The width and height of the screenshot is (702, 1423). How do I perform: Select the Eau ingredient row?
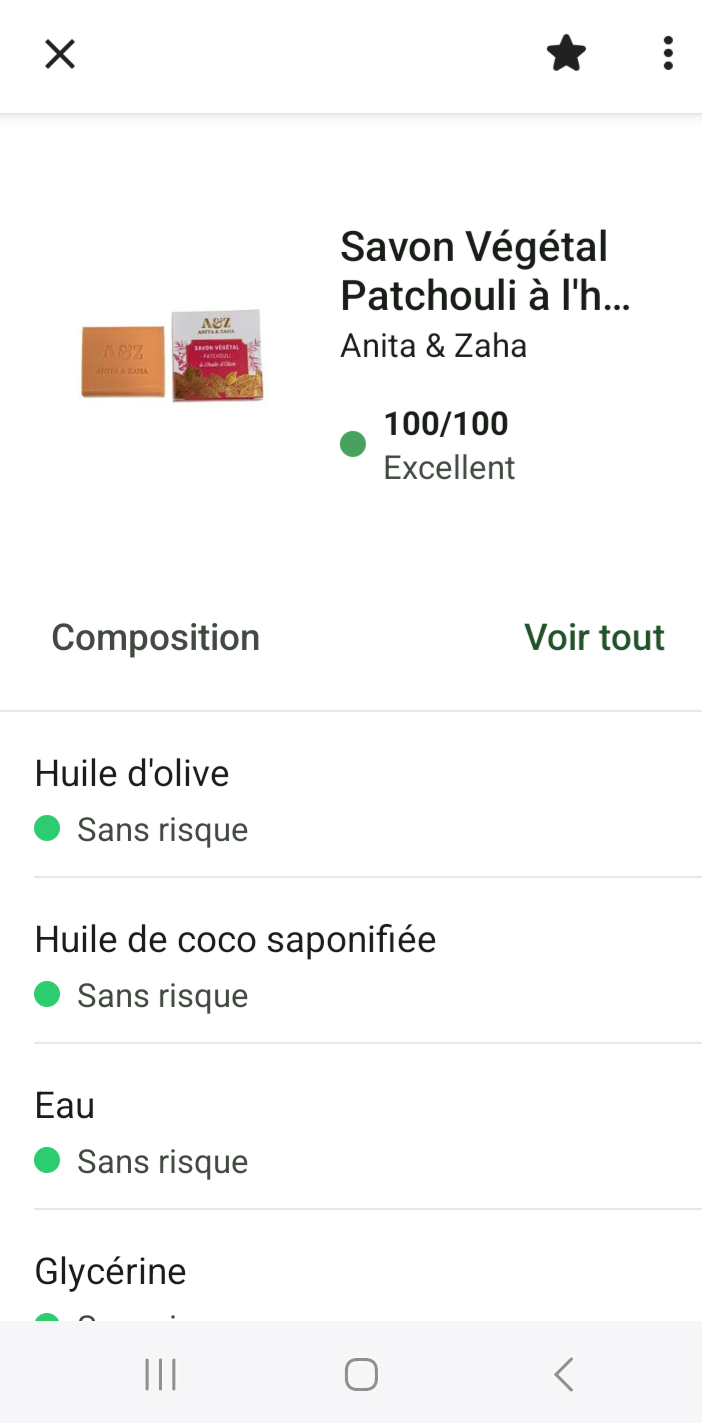tap(351, 1127)
